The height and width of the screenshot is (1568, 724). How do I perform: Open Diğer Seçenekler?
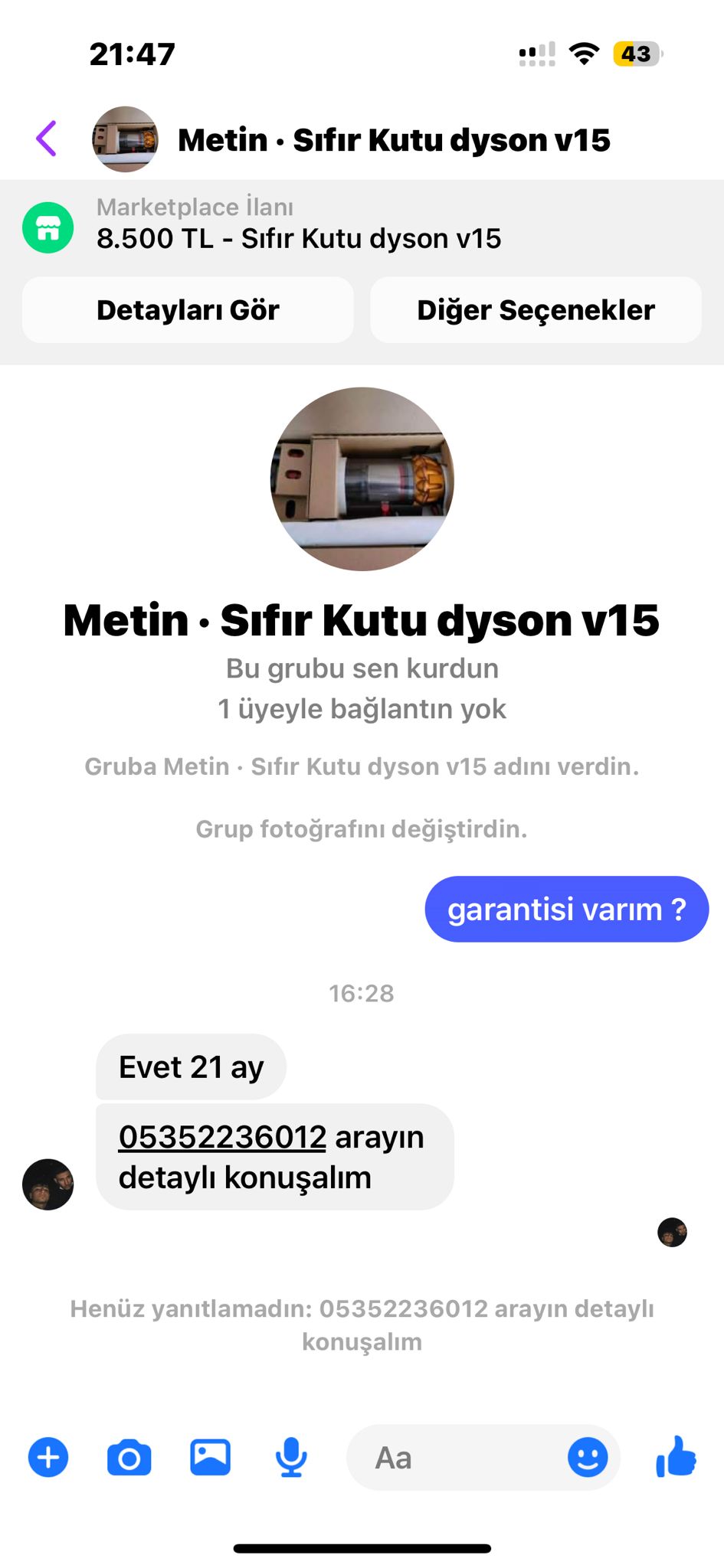point(536,310)
